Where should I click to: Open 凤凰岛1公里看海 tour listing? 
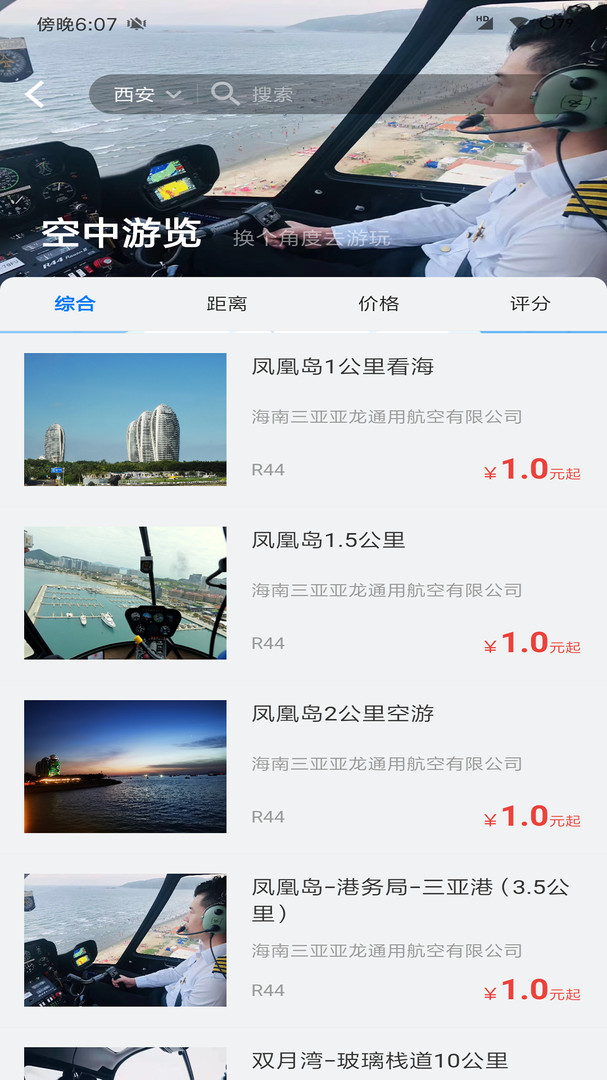coord(343,367)
